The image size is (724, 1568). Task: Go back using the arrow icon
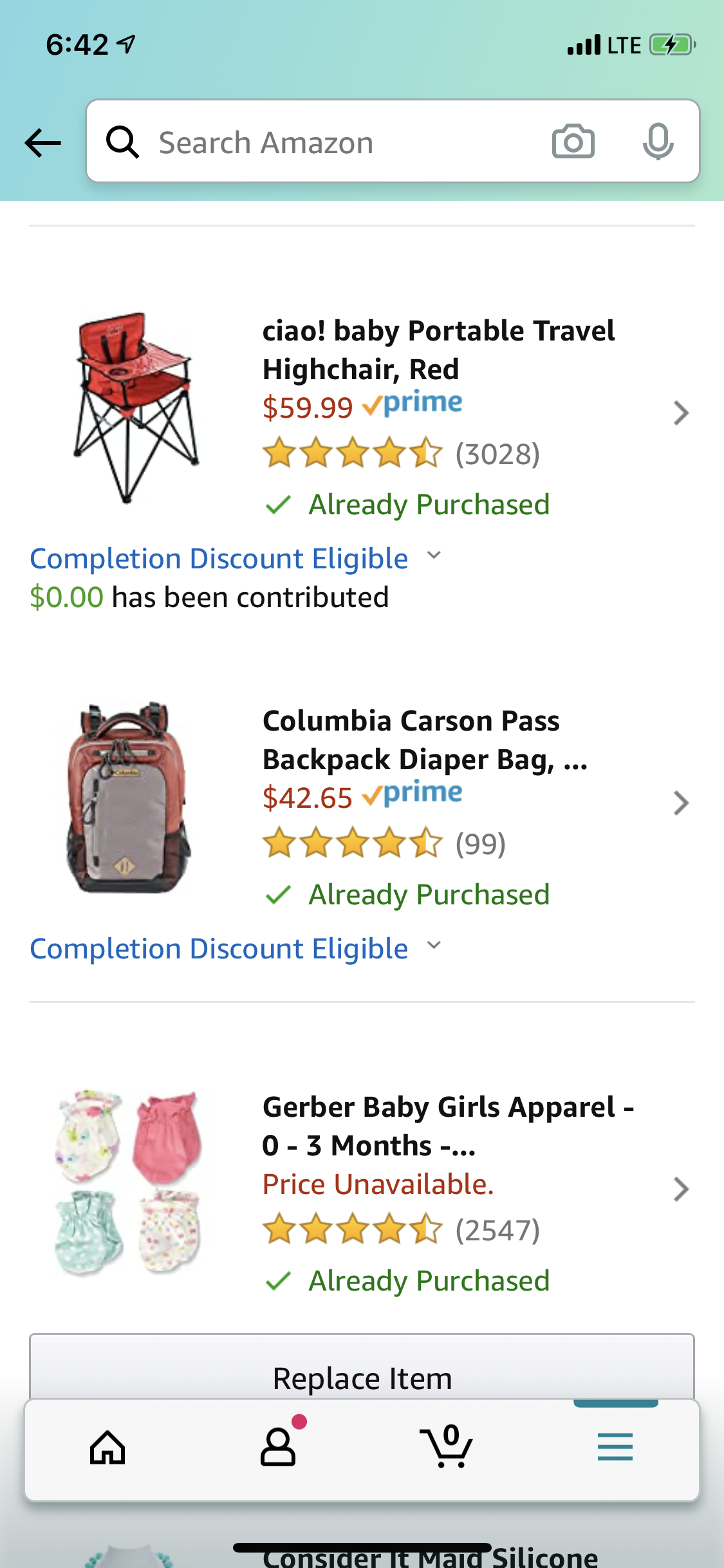pos(42,142)
